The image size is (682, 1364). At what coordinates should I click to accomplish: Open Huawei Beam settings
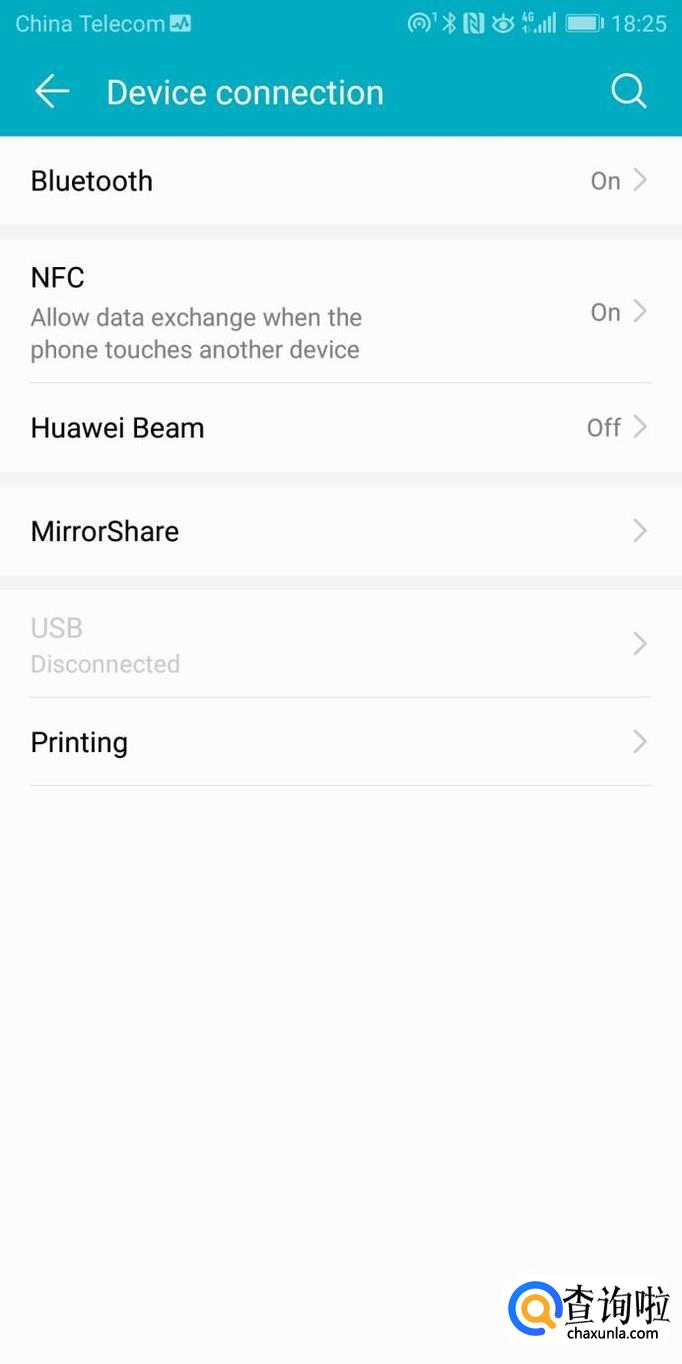(341, 428)
